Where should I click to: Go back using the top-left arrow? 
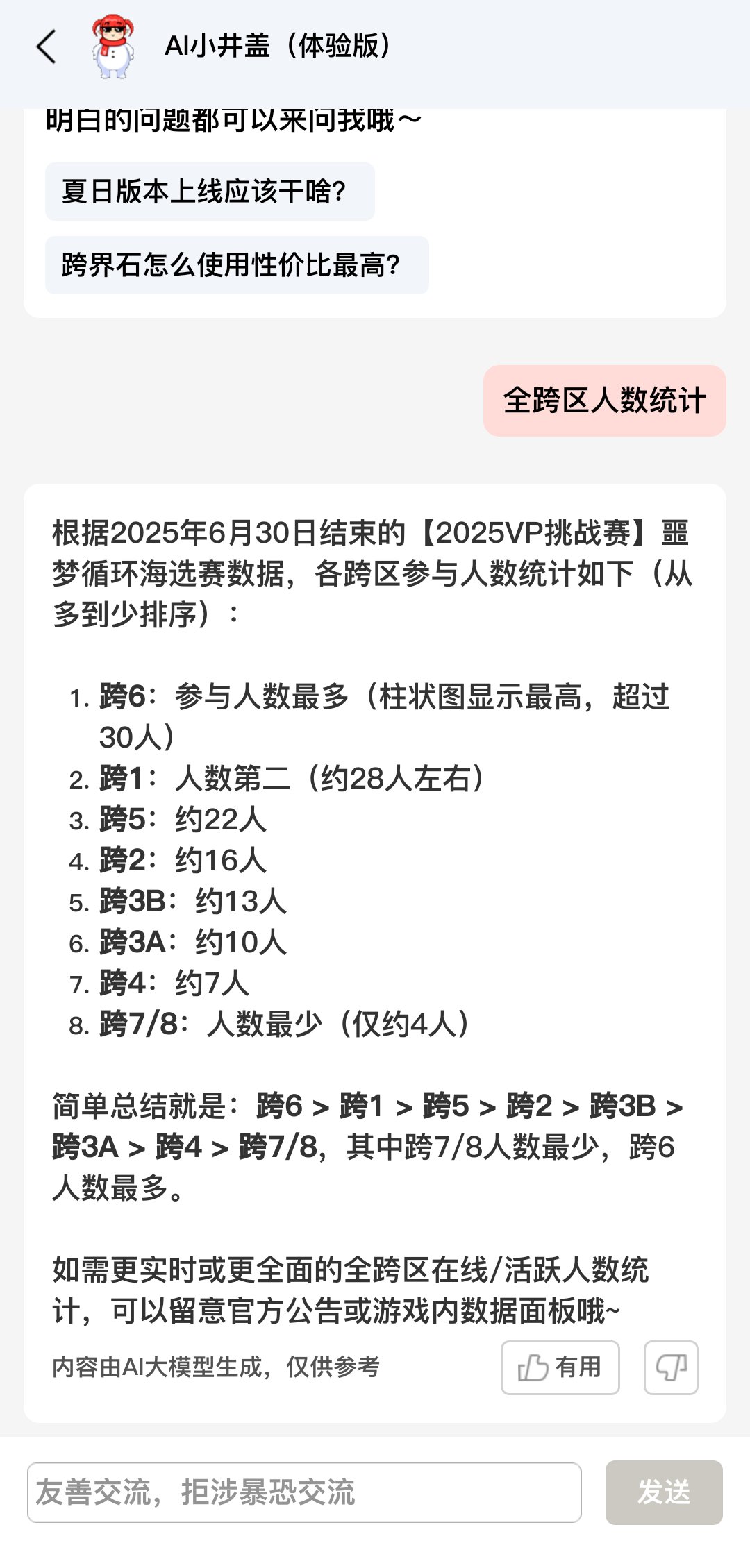[x=47, y=47]
